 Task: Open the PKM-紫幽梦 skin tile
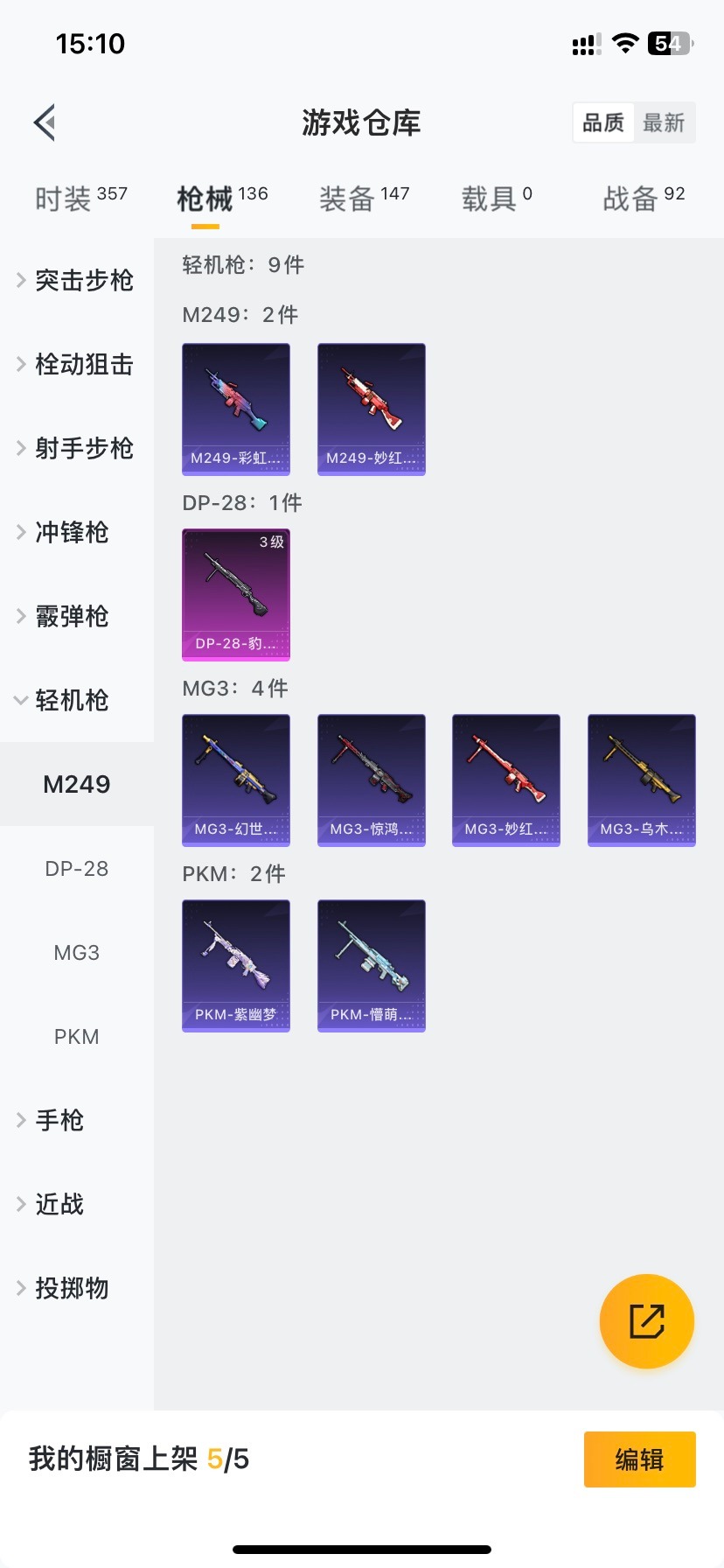tap(236, 965)
